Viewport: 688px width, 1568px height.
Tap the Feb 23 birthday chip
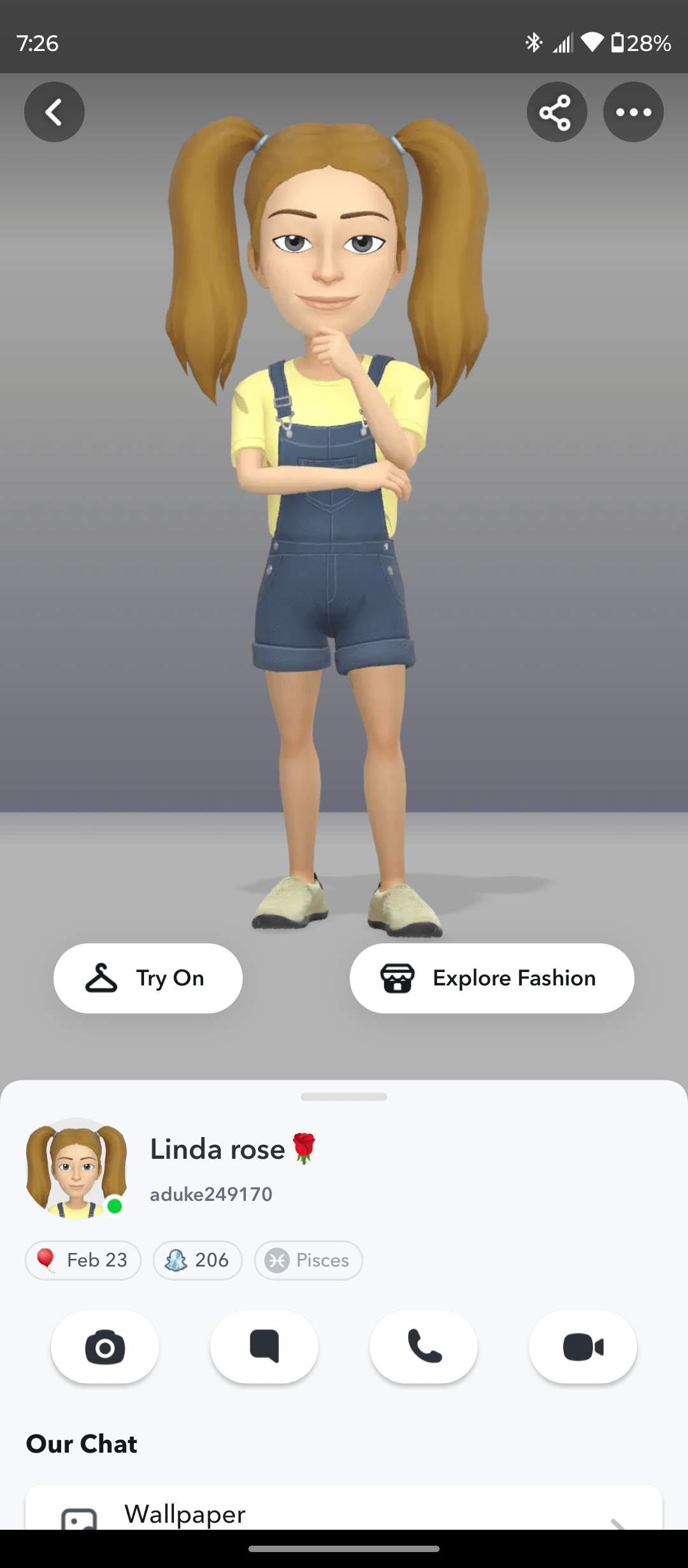[x=83, y=1260]
